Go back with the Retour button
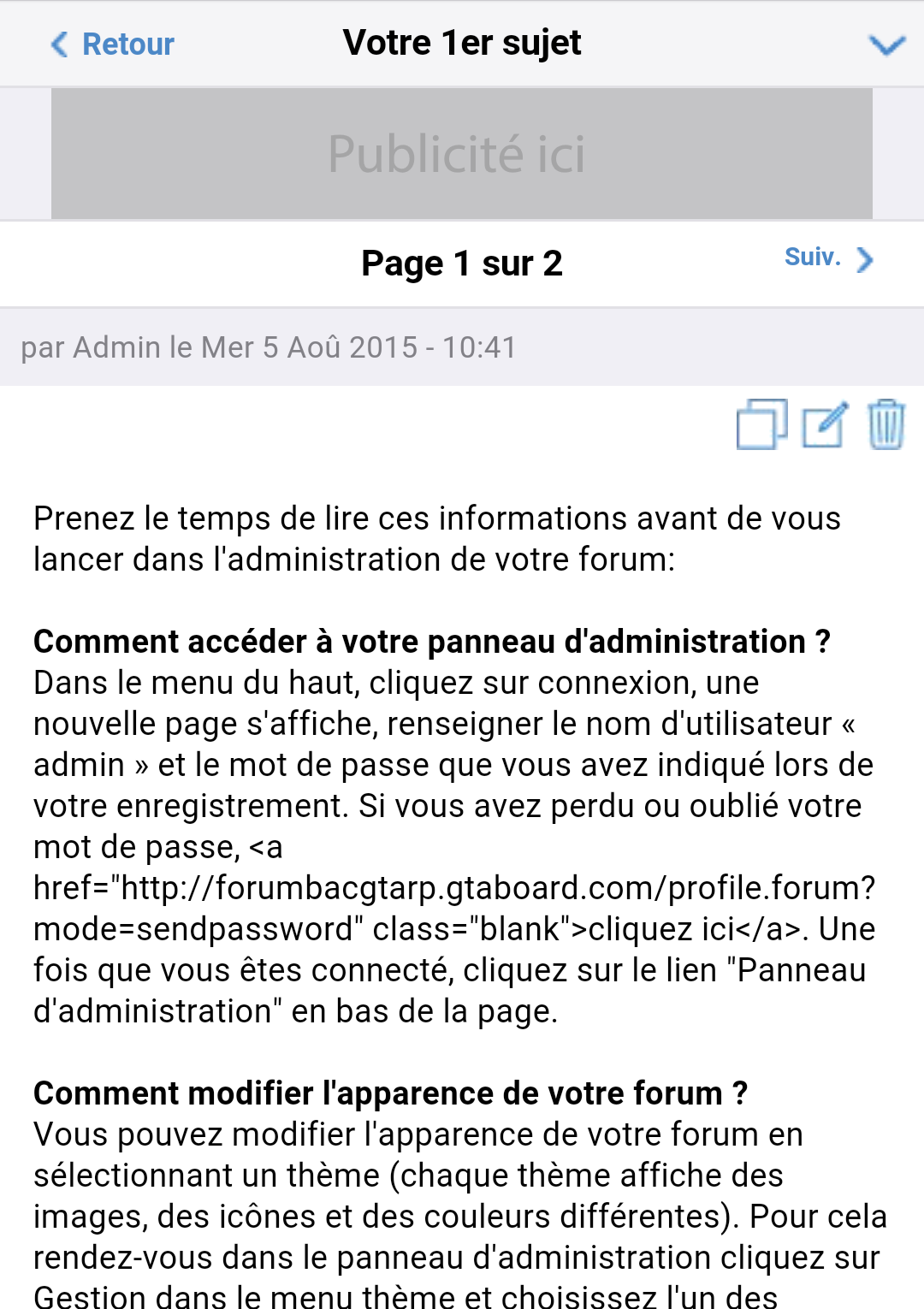 tap(112, 44)
